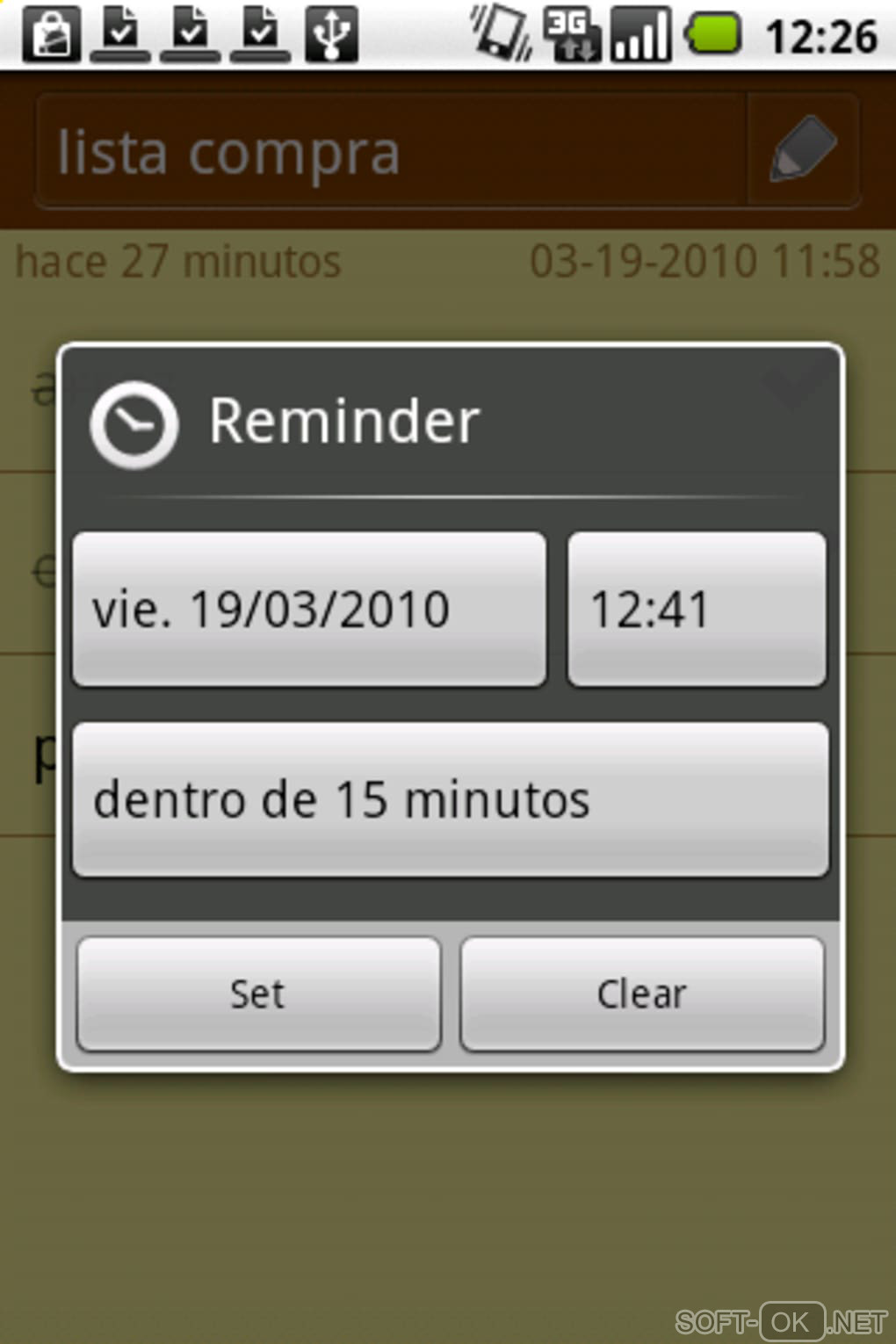Change the reminder time 12:41

696,609
